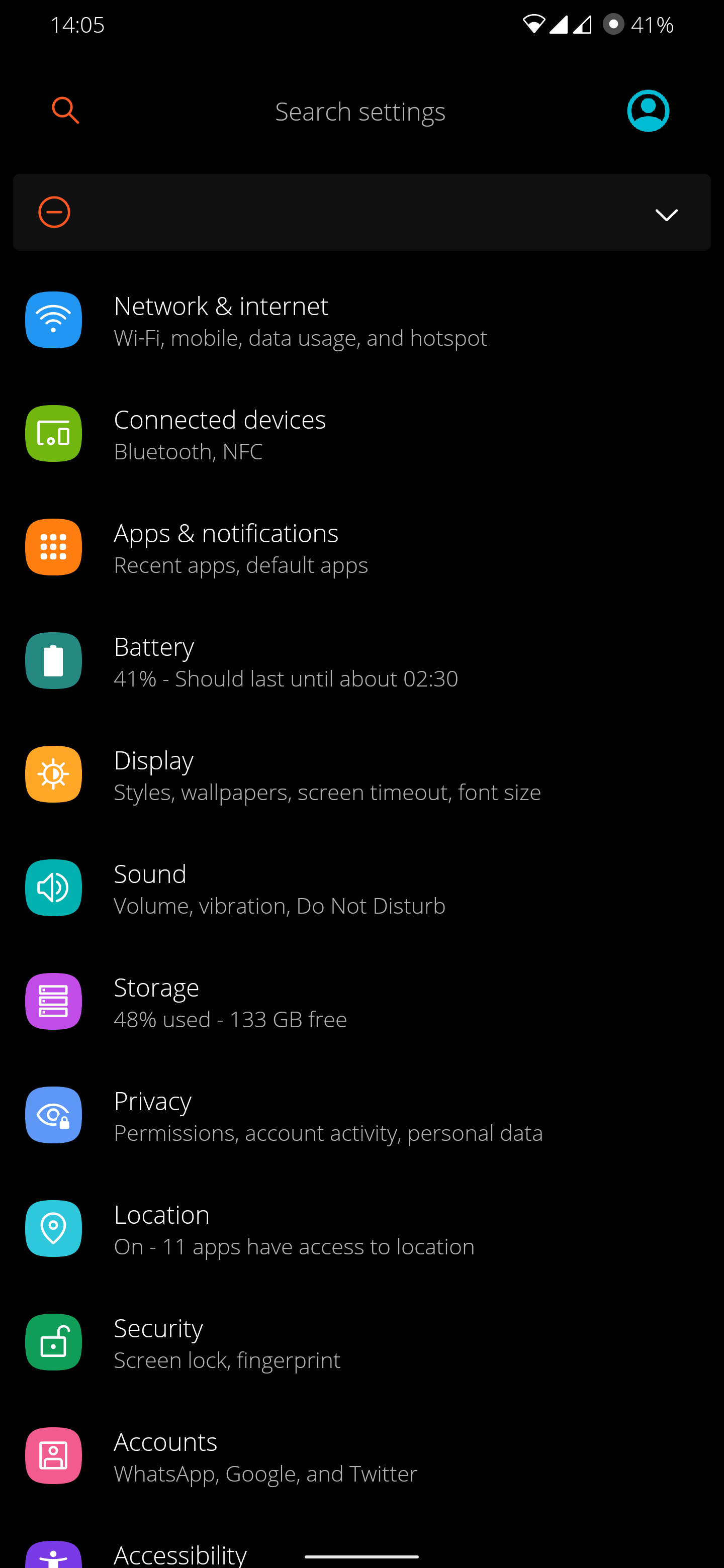Open Display settings
This screenshot has width=724, height=1568.
361,774
